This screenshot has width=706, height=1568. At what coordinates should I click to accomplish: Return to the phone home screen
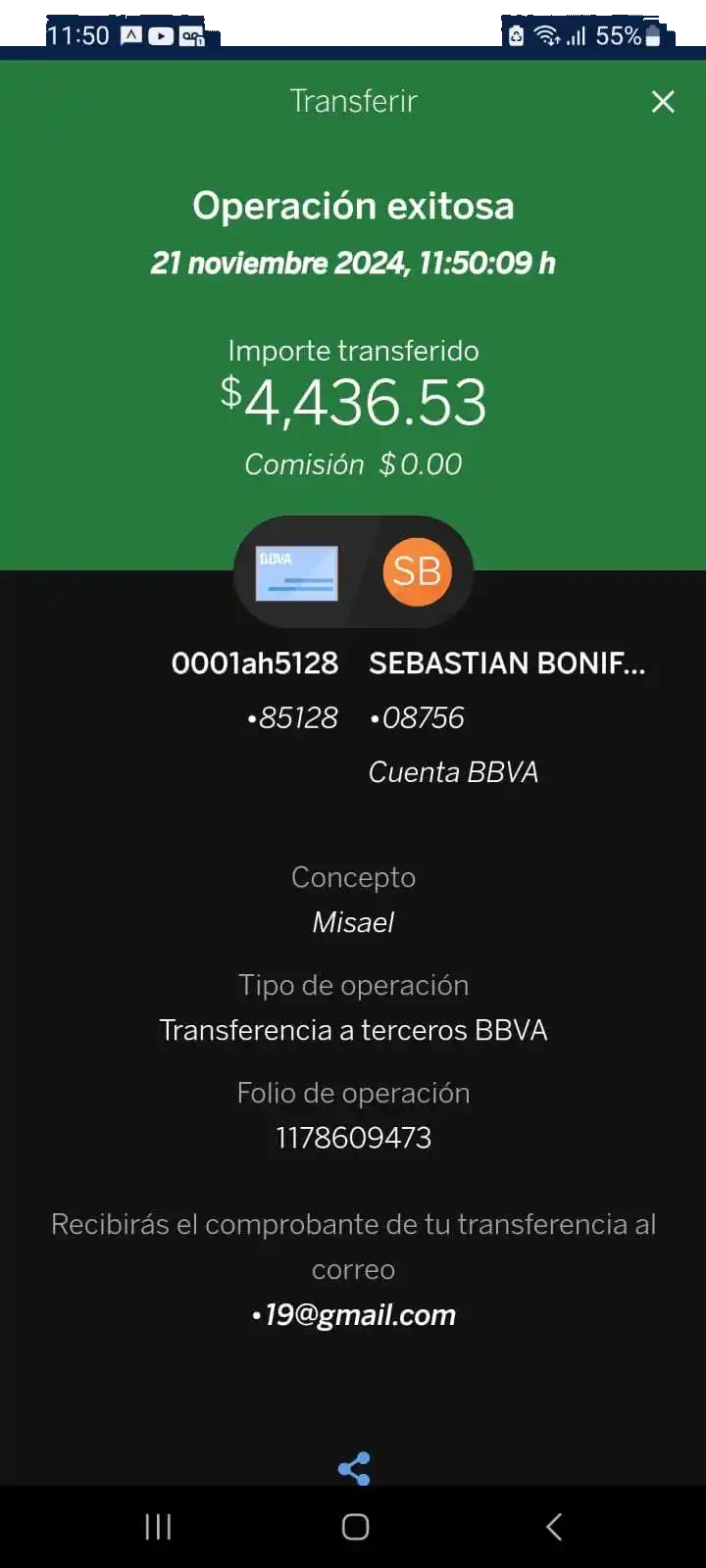click(x=355, y=1526)
